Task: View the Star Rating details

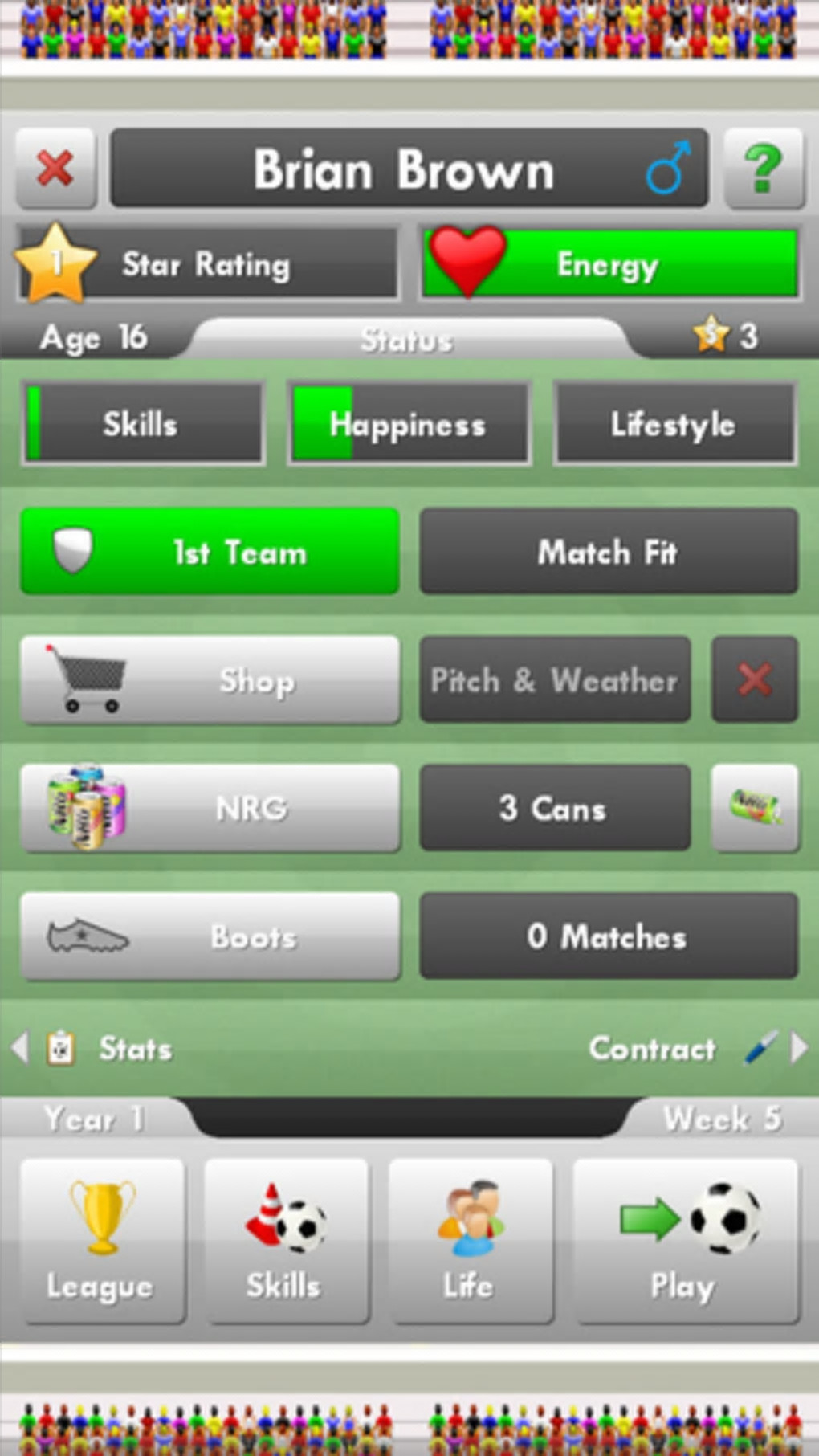Action: (209, 264)
